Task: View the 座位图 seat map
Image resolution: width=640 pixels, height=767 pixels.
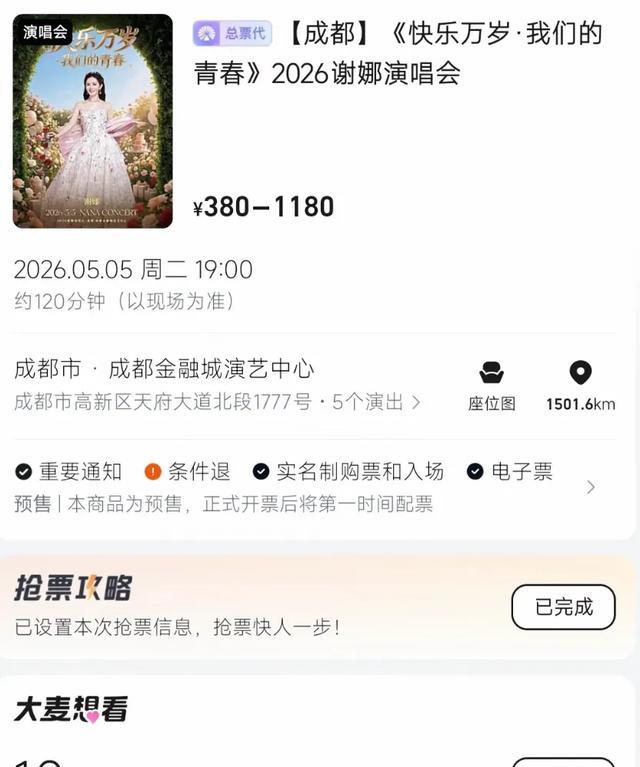Action: point(491,385)
